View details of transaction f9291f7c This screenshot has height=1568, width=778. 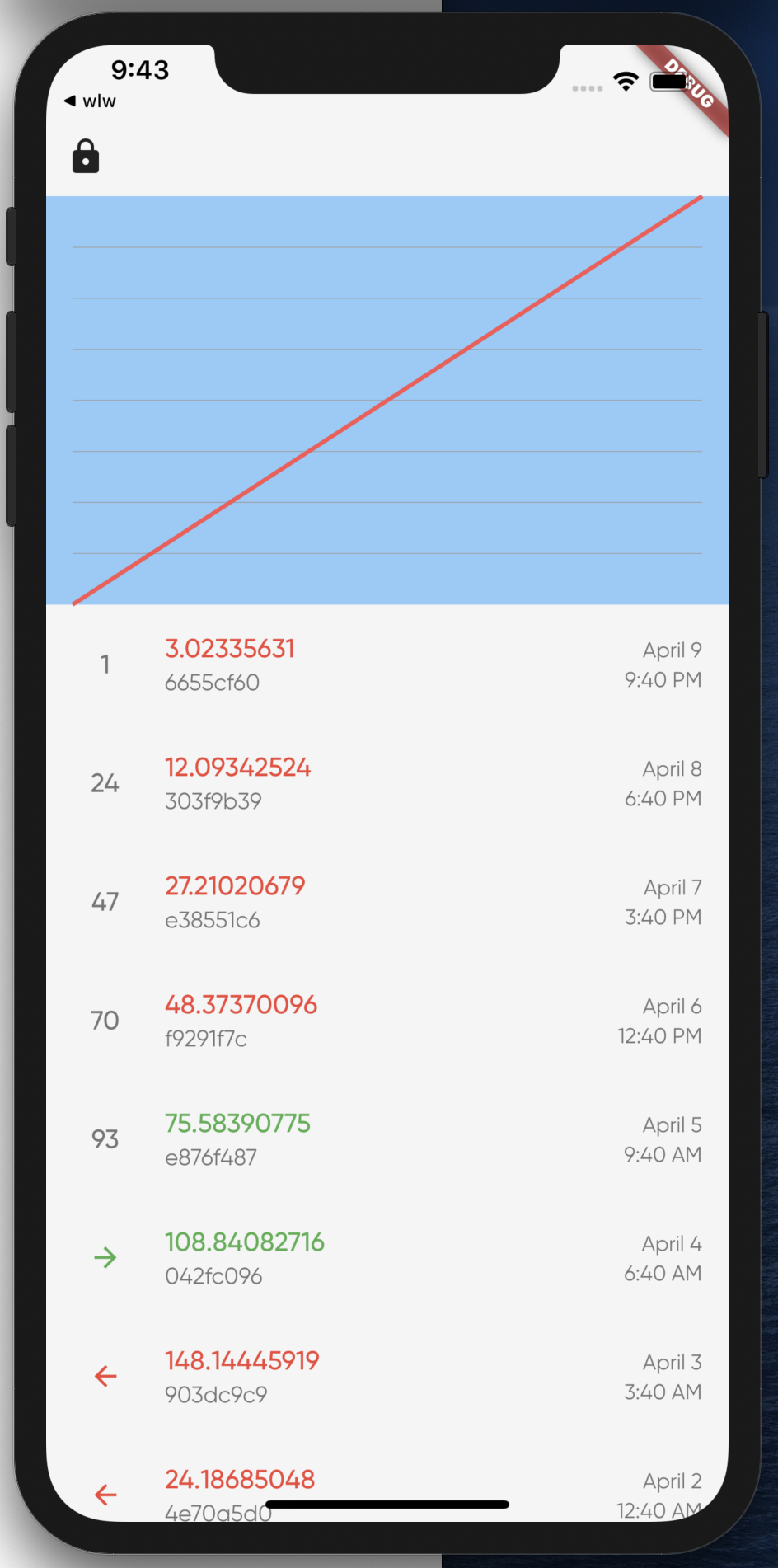tap(387, 1021)
